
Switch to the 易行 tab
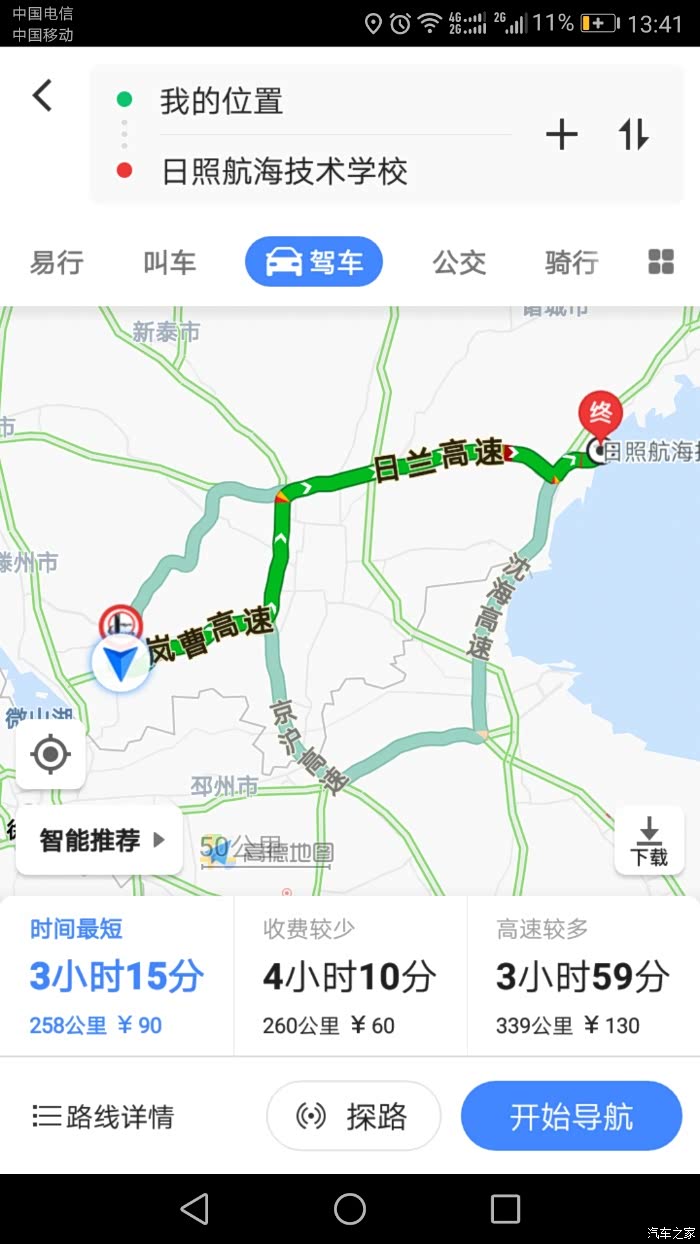coord(56,263)
